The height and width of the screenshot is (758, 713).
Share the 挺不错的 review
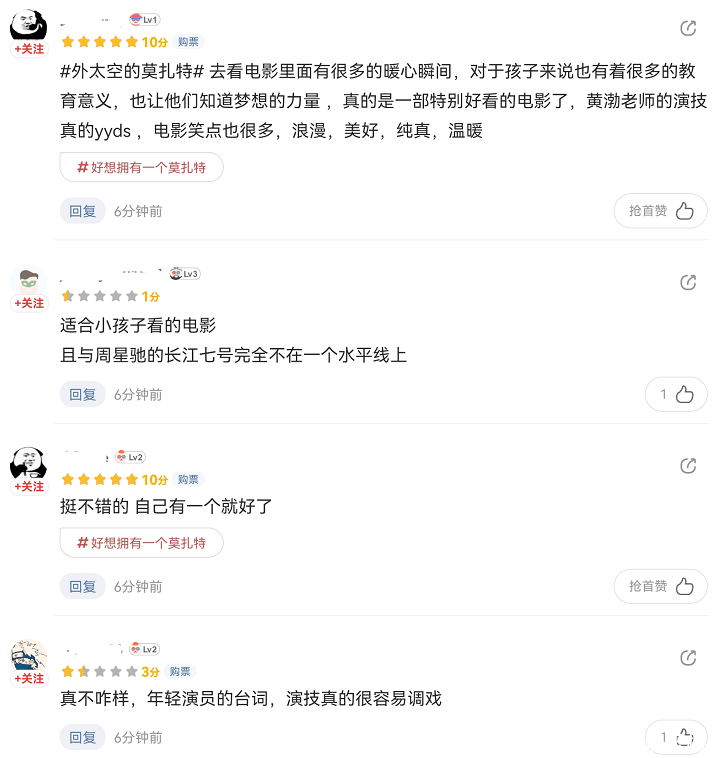688,466
